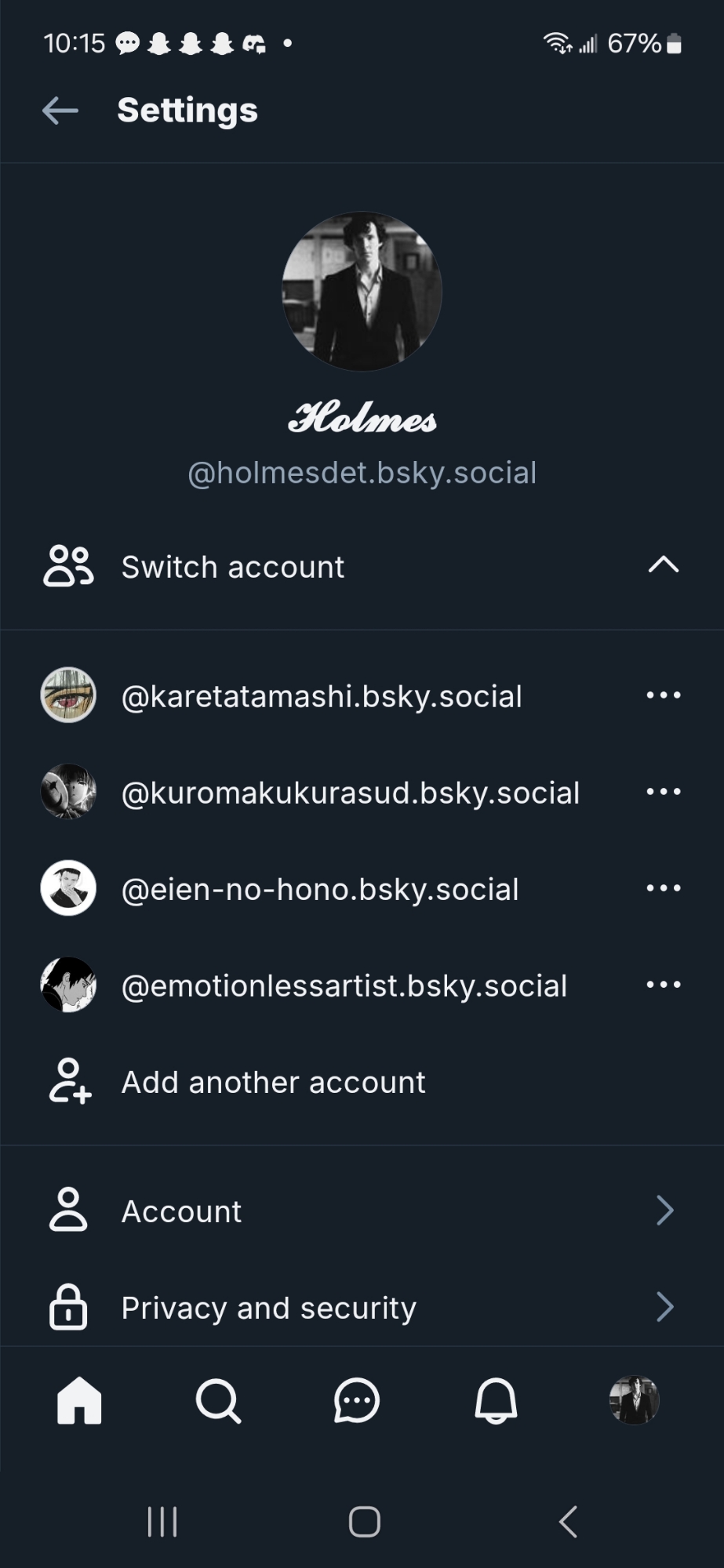Viewport: 724px width, 1568px height.
Task: Switch to @emotionlessartist.bsky.social account
Action: pyautogui.click(x=344, y=985)
